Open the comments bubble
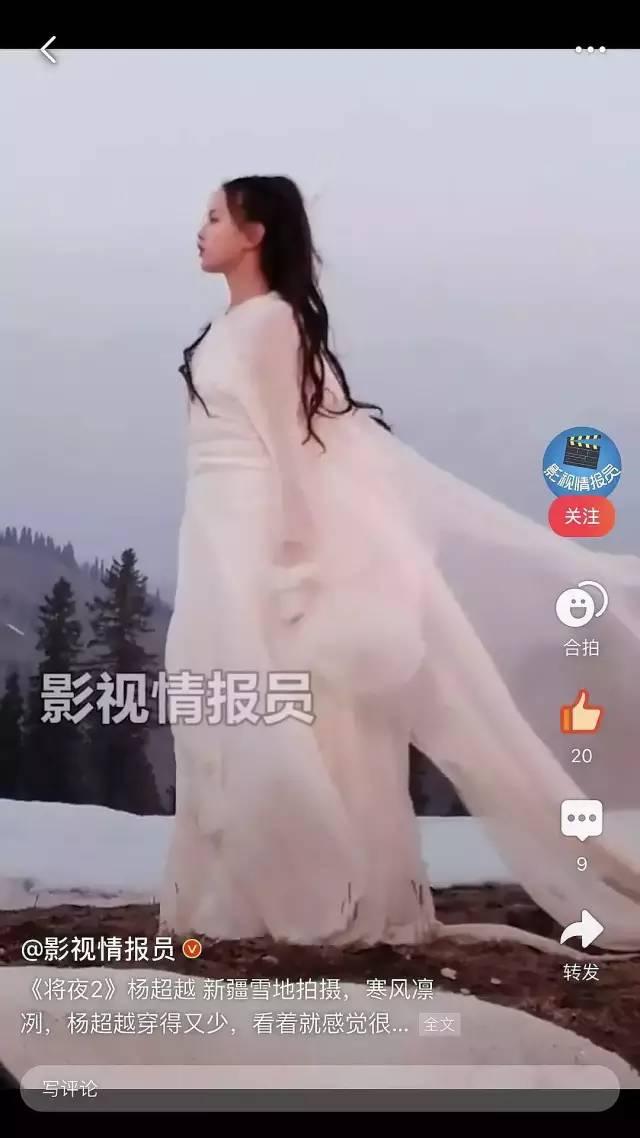 581,821
